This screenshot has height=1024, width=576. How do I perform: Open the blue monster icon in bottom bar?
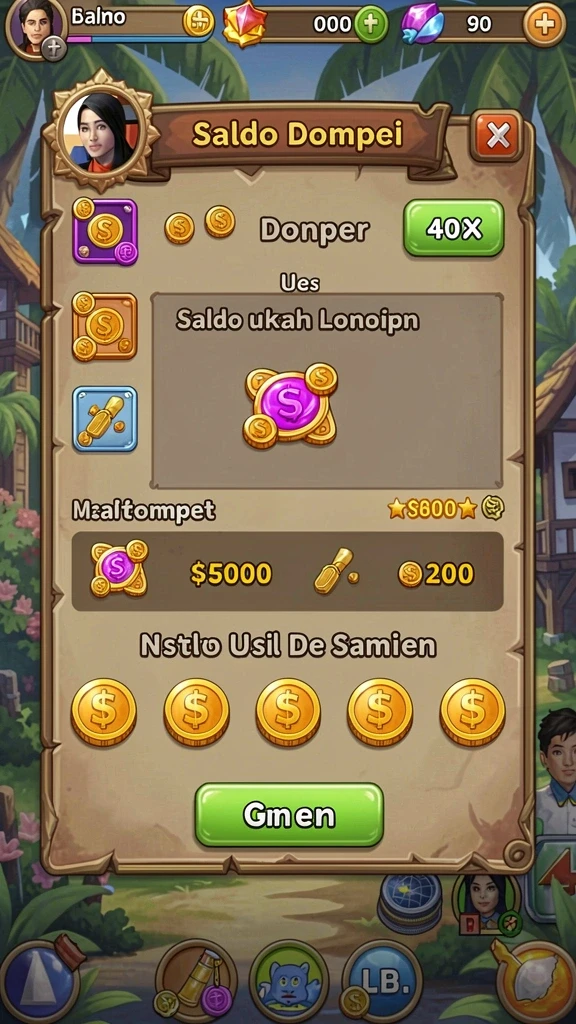pyautogui.click(x=289, y=981)
